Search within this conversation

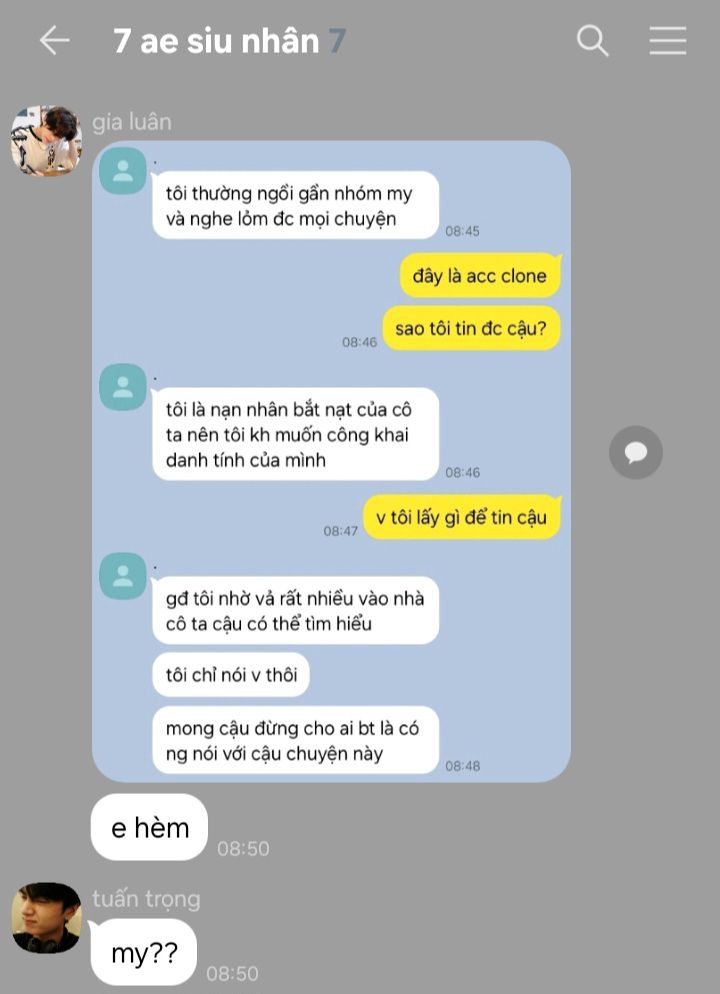592,40
